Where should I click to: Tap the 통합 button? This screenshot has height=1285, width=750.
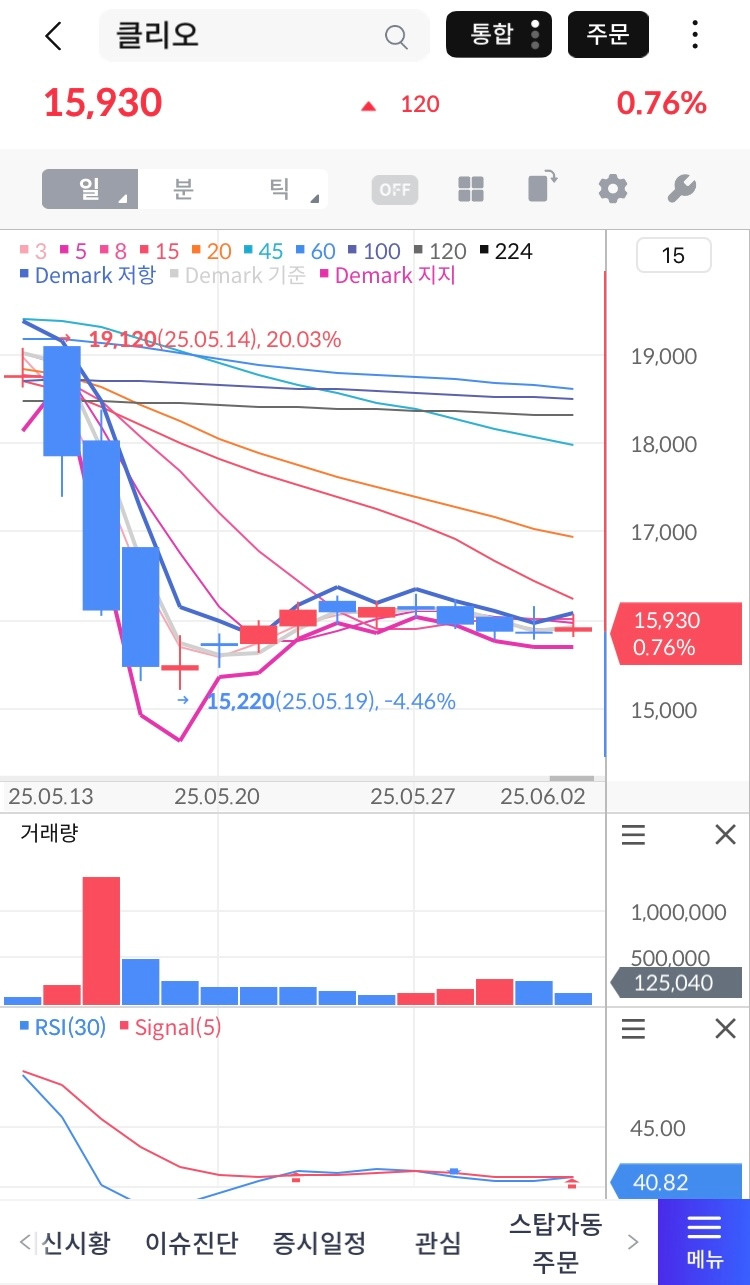tap(502, 36)
